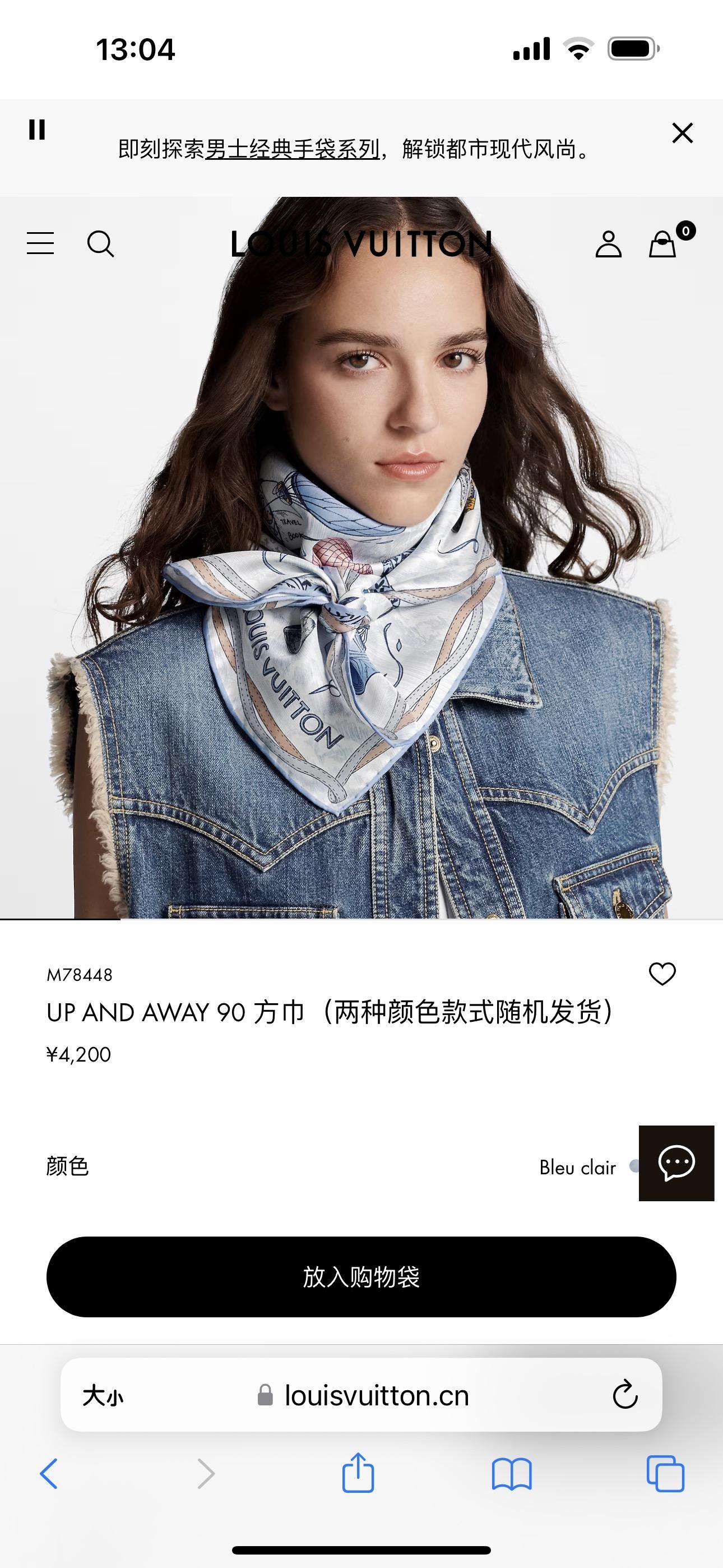This screenshot has height=1568, width=723.
Task: Share this product page
Action: (x=358, y=1473)
